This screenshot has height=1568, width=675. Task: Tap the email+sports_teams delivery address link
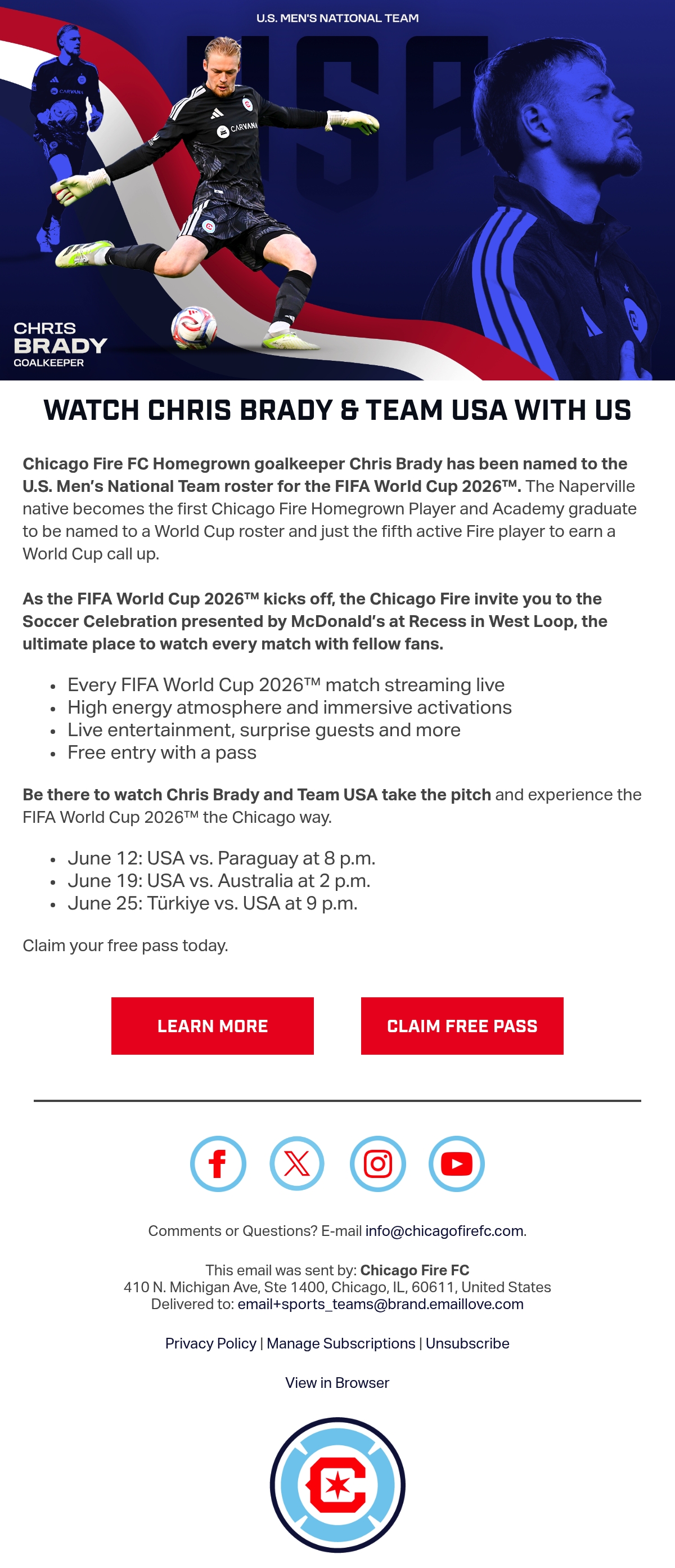(381, 1304)
